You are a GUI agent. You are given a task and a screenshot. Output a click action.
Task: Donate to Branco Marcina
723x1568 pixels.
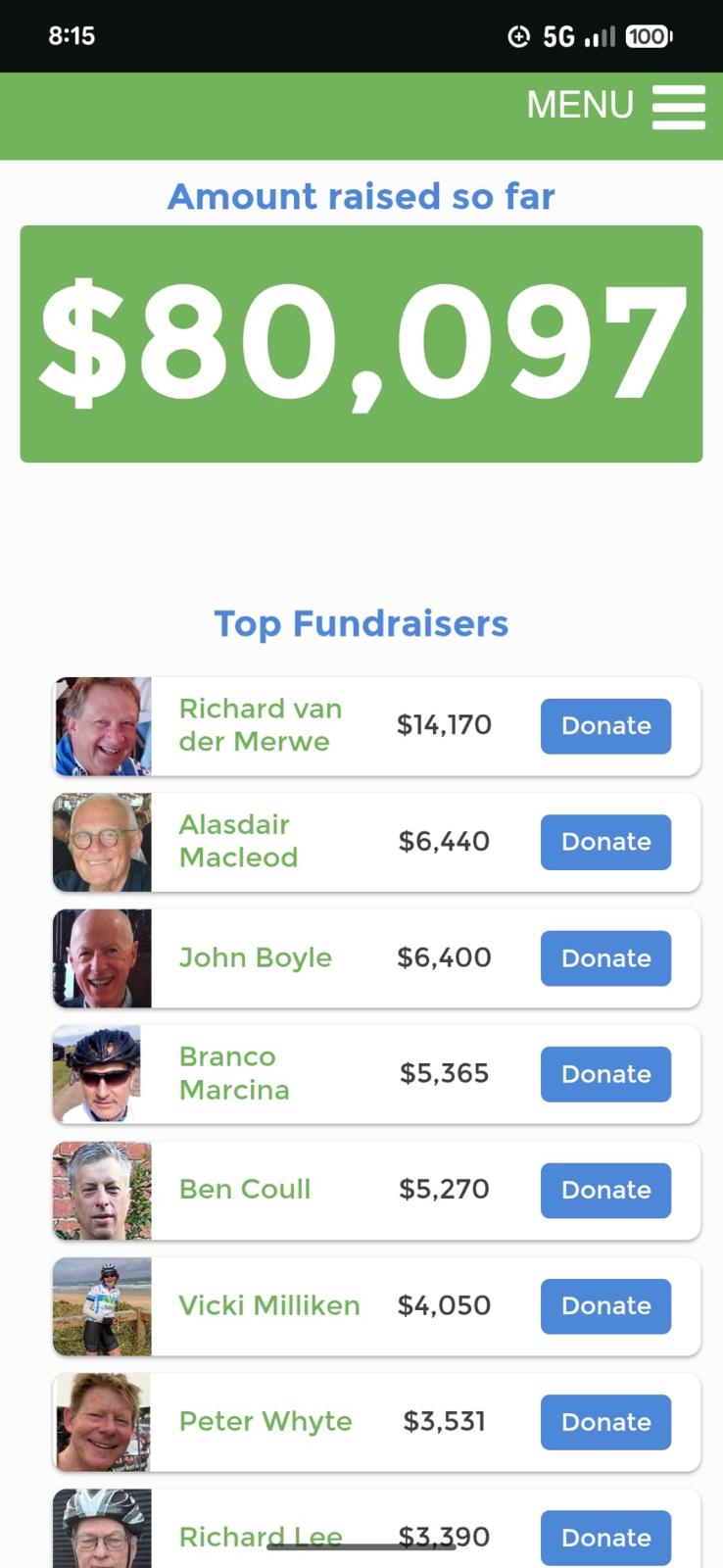(x=605, y=1074)
